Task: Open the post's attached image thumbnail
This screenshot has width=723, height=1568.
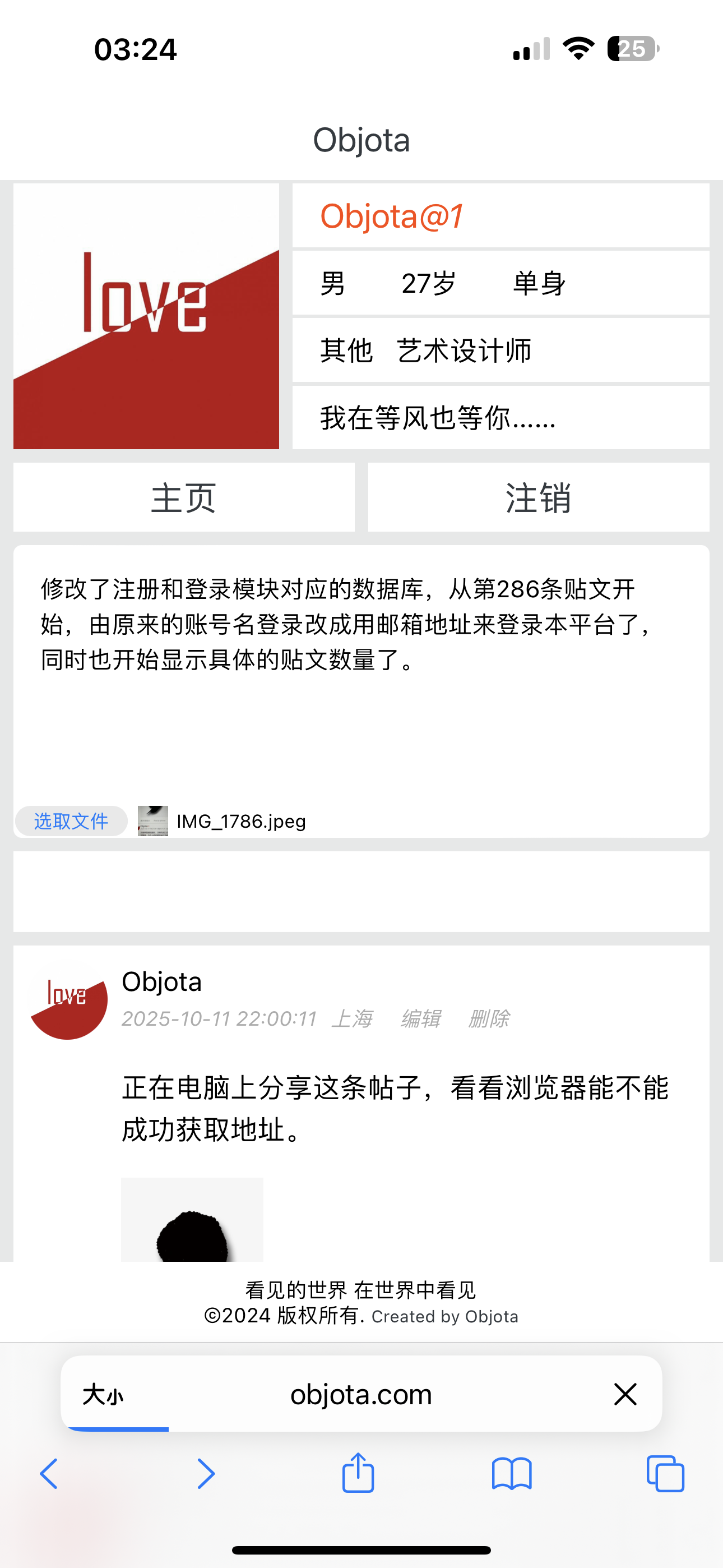Action: (192, 1219)
